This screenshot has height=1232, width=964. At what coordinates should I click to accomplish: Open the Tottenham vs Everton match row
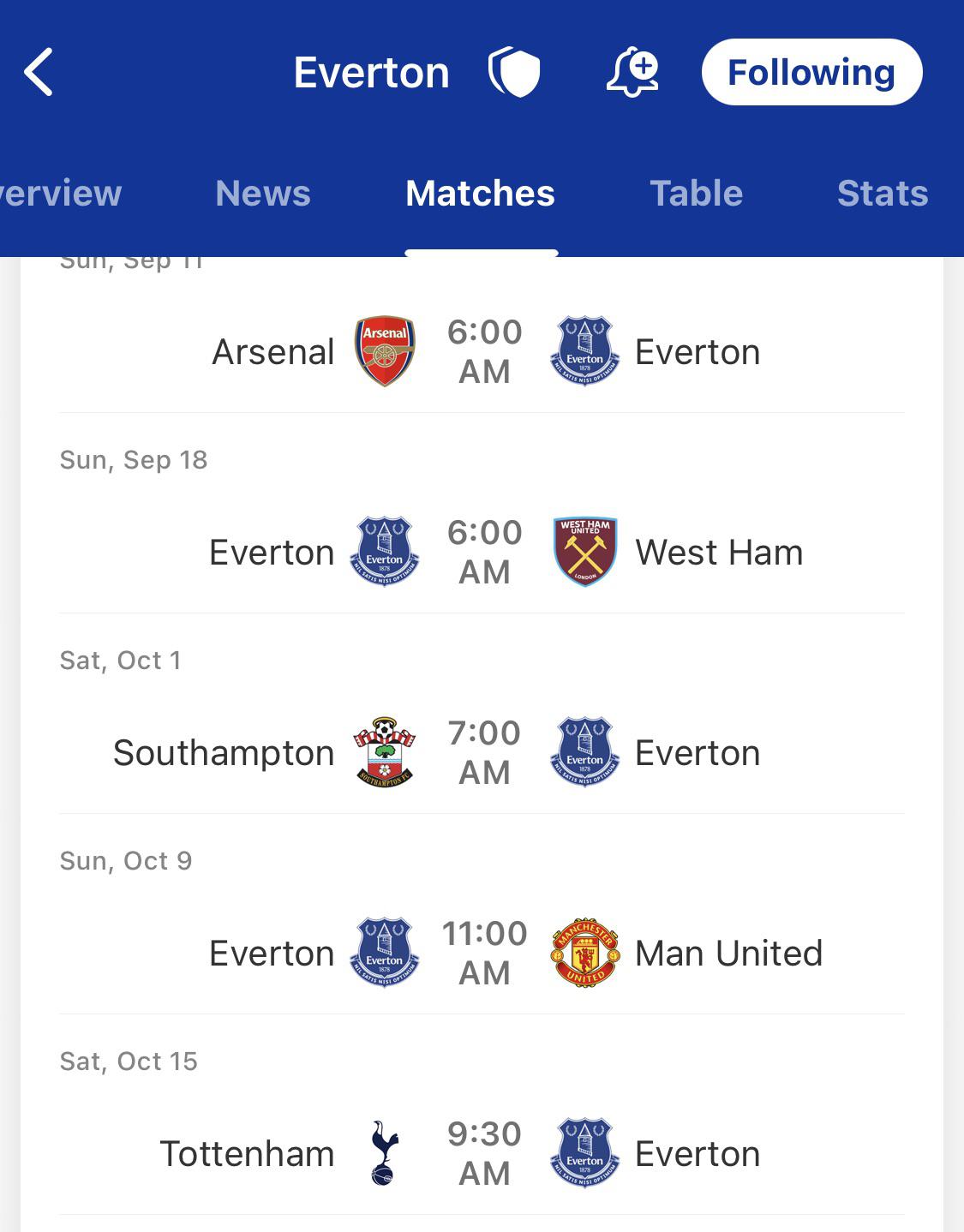pyautogui.click(x=482, y=1152)
